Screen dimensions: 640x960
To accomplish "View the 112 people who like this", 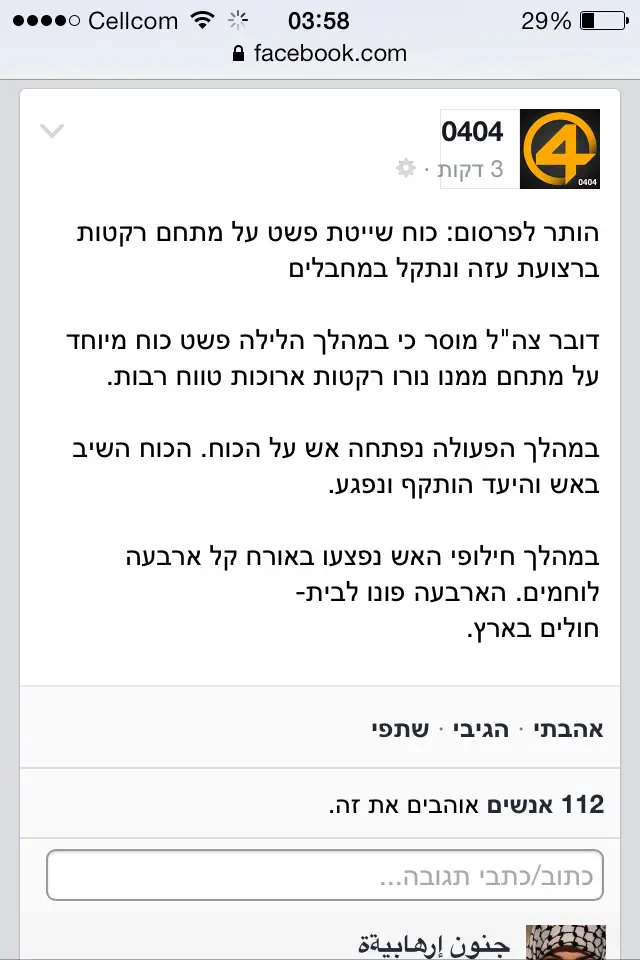I will pos(466,804).
